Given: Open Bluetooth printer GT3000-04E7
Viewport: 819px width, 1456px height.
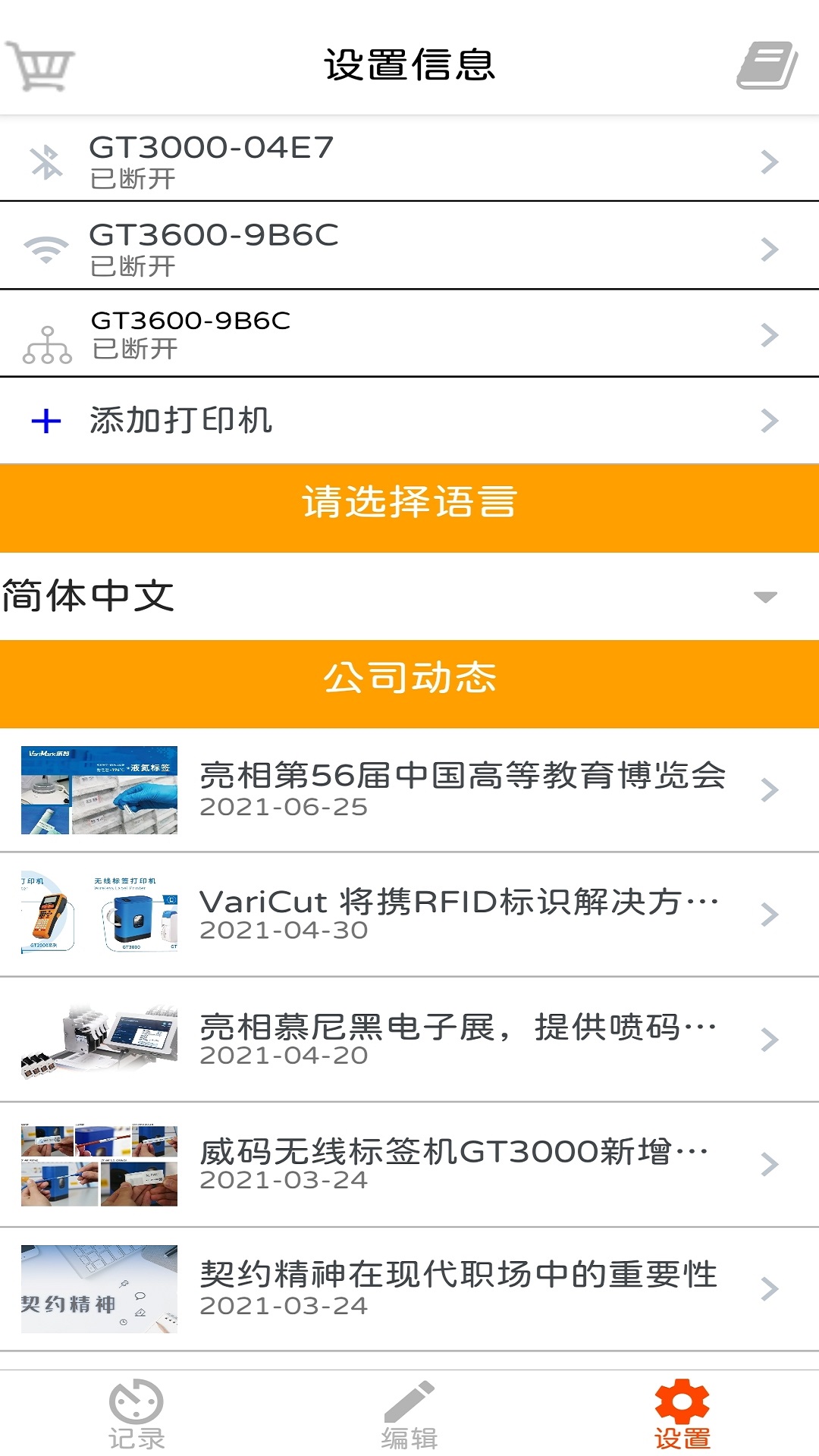Looking at the screenshot, I should [x=409, y=161].
